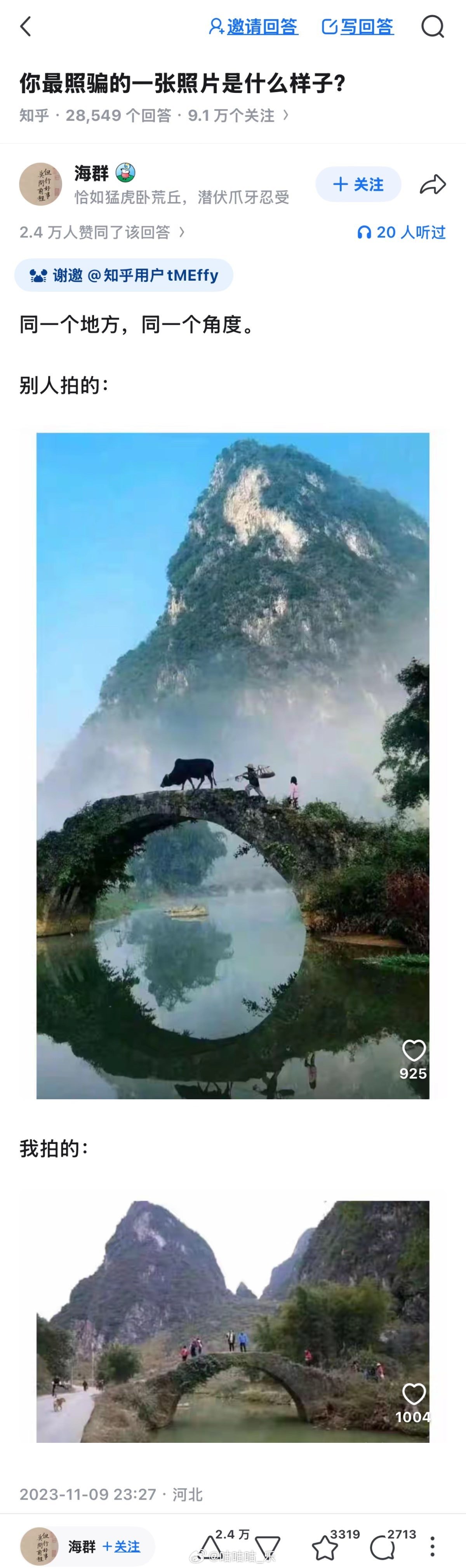The height and width of the screenshot is (1568, 466).
Task: Open the 2713 comments bubble
Action: tap(383, 1547)
